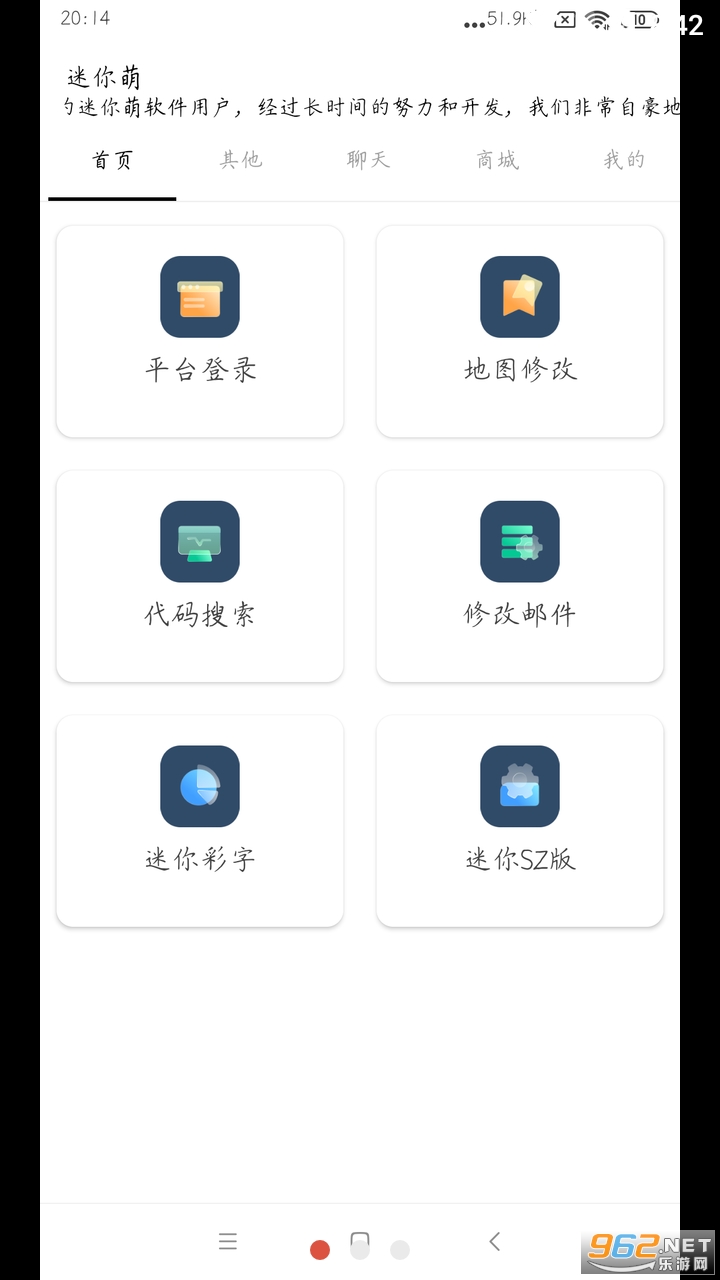720x1280 pixels.
Task: Tap the system back arrow
Action: tap(494, 1242)
